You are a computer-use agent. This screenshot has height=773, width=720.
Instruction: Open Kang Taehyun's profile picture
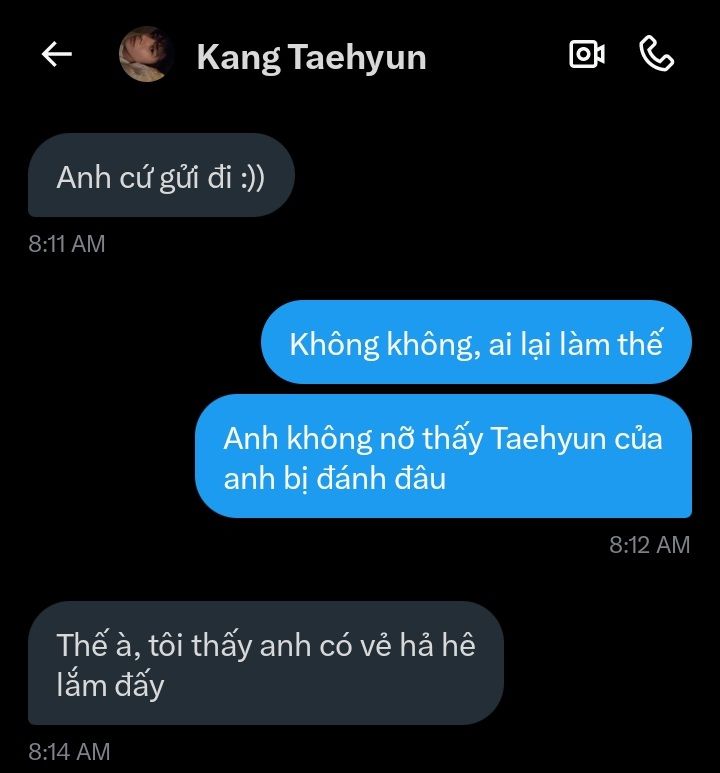click(147, 55)
